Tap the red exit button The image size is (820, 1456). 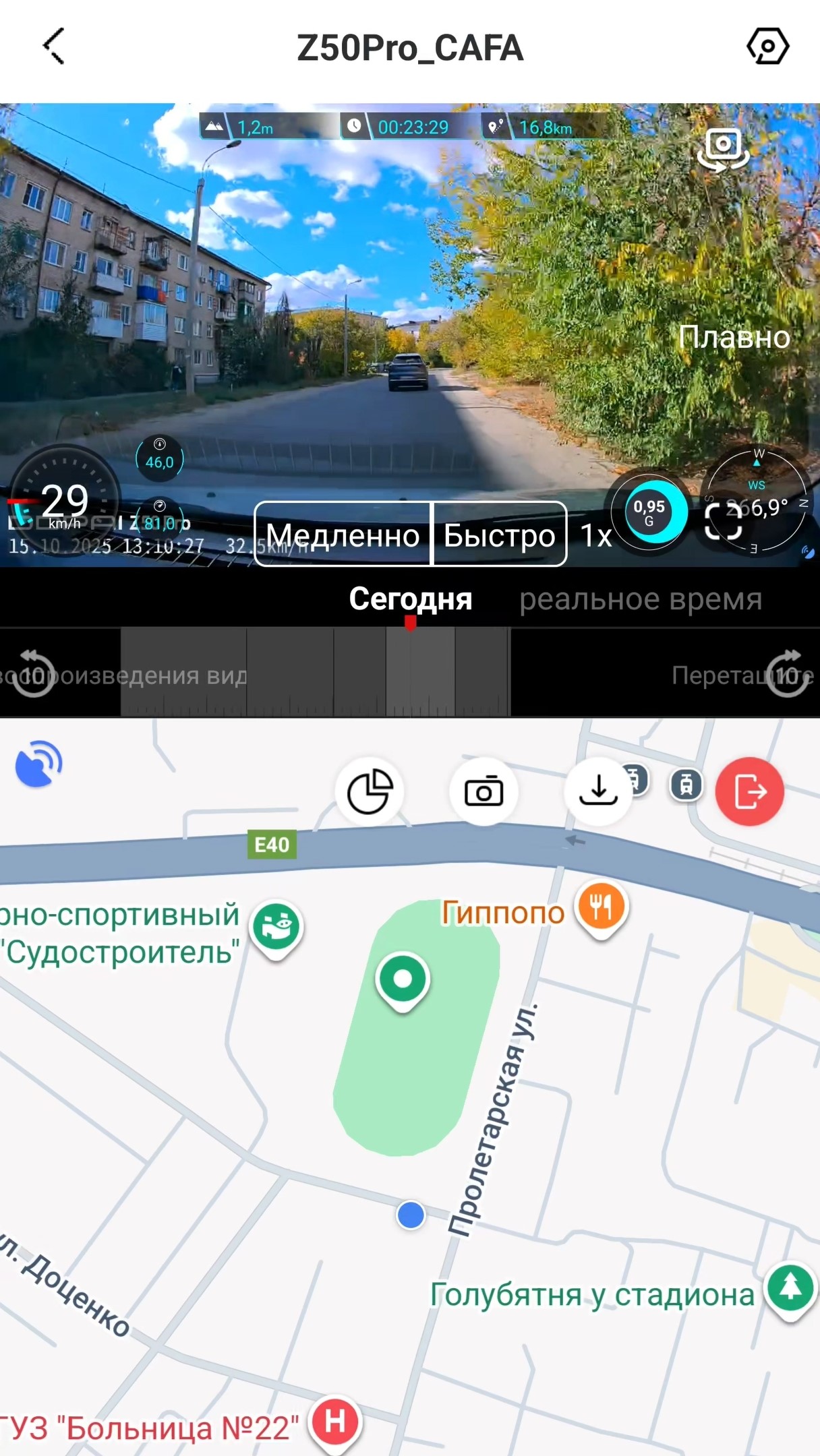tap(750, 791)
